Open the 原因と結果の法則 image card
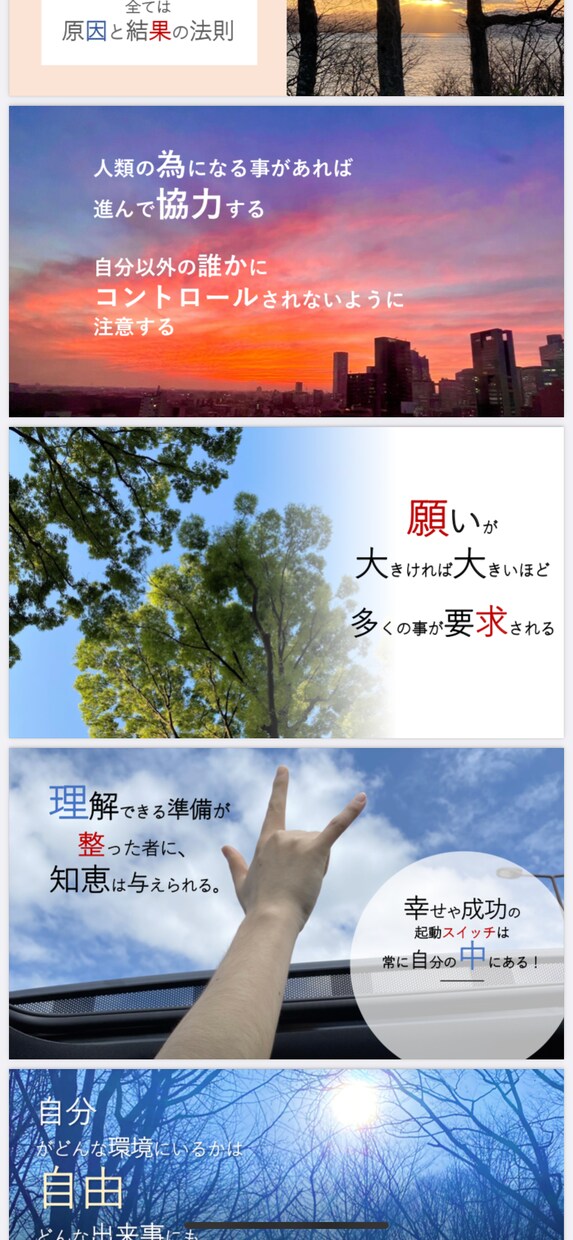 (x=286, y=48)
